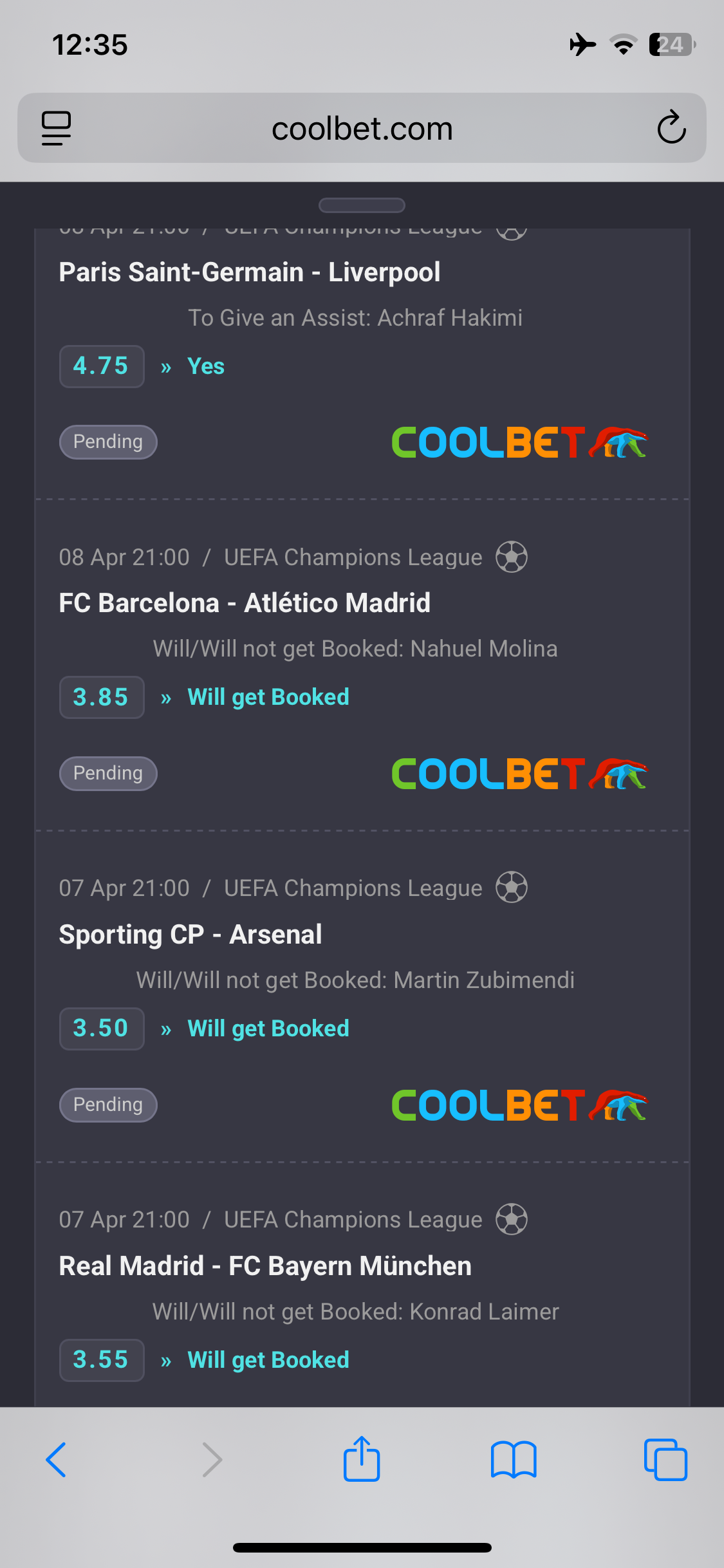Tap the coolbet.com address bar
The width and height of the screenshot is (724, 1568).
[362, 129]
